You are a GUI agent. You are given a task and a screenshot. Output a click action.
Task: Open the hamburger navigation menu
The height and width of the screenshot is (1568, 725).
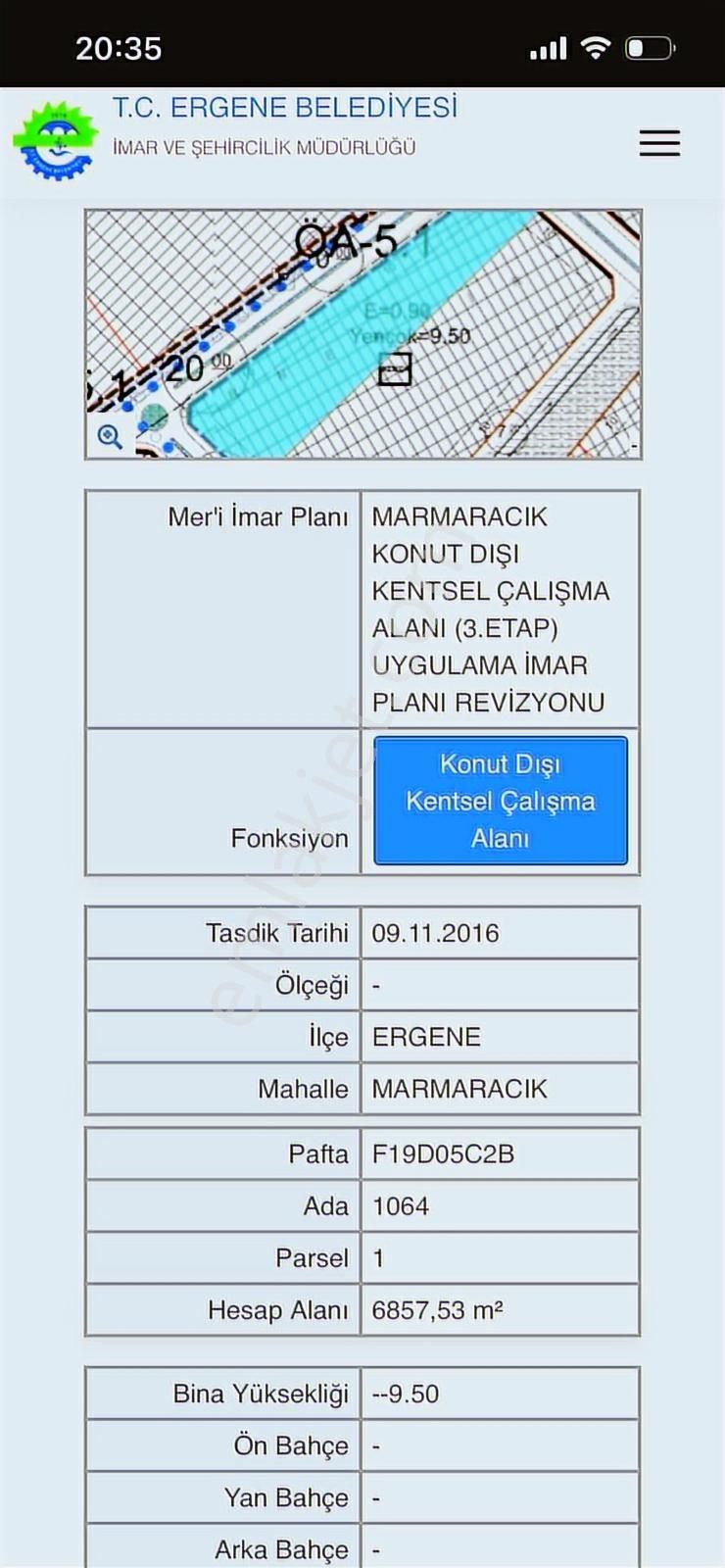659,143
